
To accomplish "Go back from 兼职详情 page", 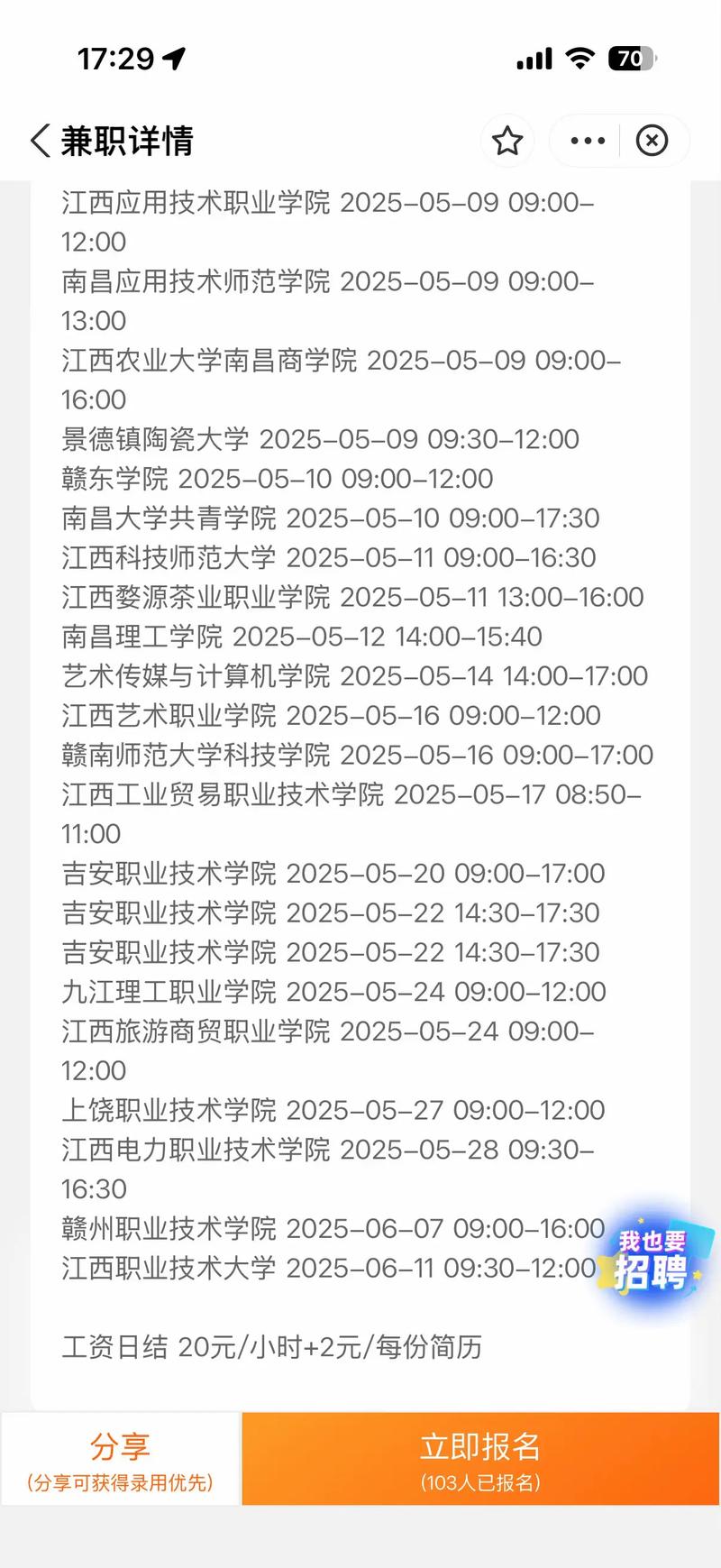I will tap(41, 141).
